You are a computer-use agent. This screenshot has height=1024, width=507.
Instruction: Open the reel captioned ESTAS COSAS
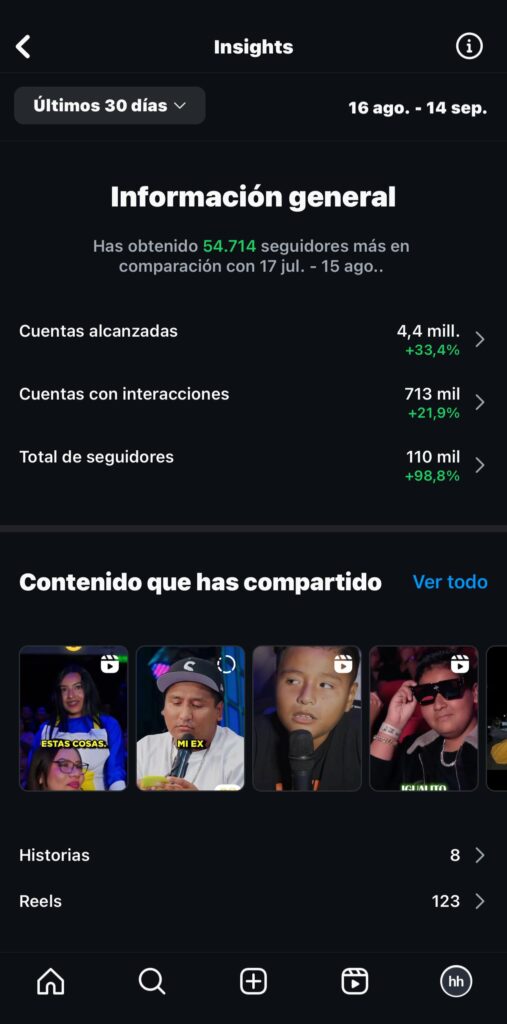pos(73,718)
